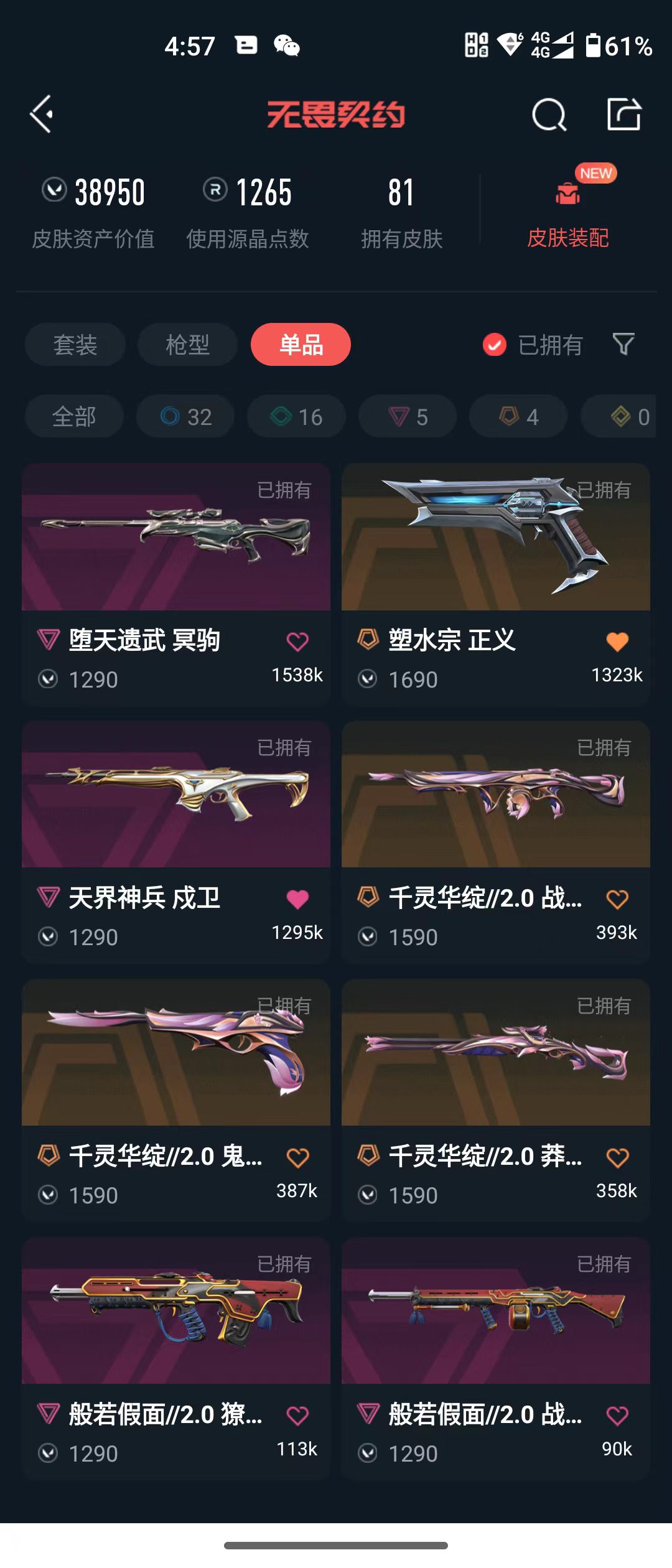Filter by the blue tier chip showing 32
The width and height of the screenshot is (672, 1568).
tap(185, 416)
